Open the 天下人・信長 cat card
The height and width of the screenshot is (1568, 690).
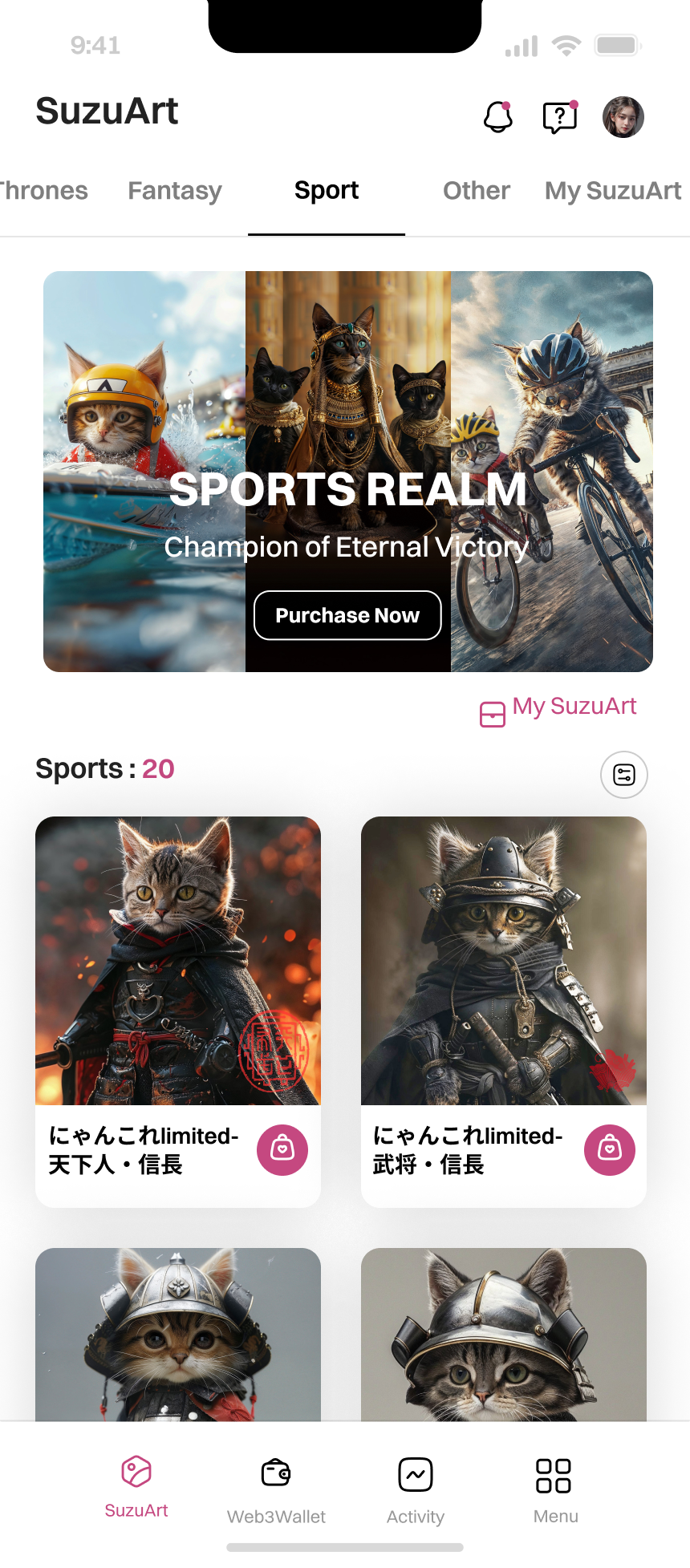click(177, 961)
